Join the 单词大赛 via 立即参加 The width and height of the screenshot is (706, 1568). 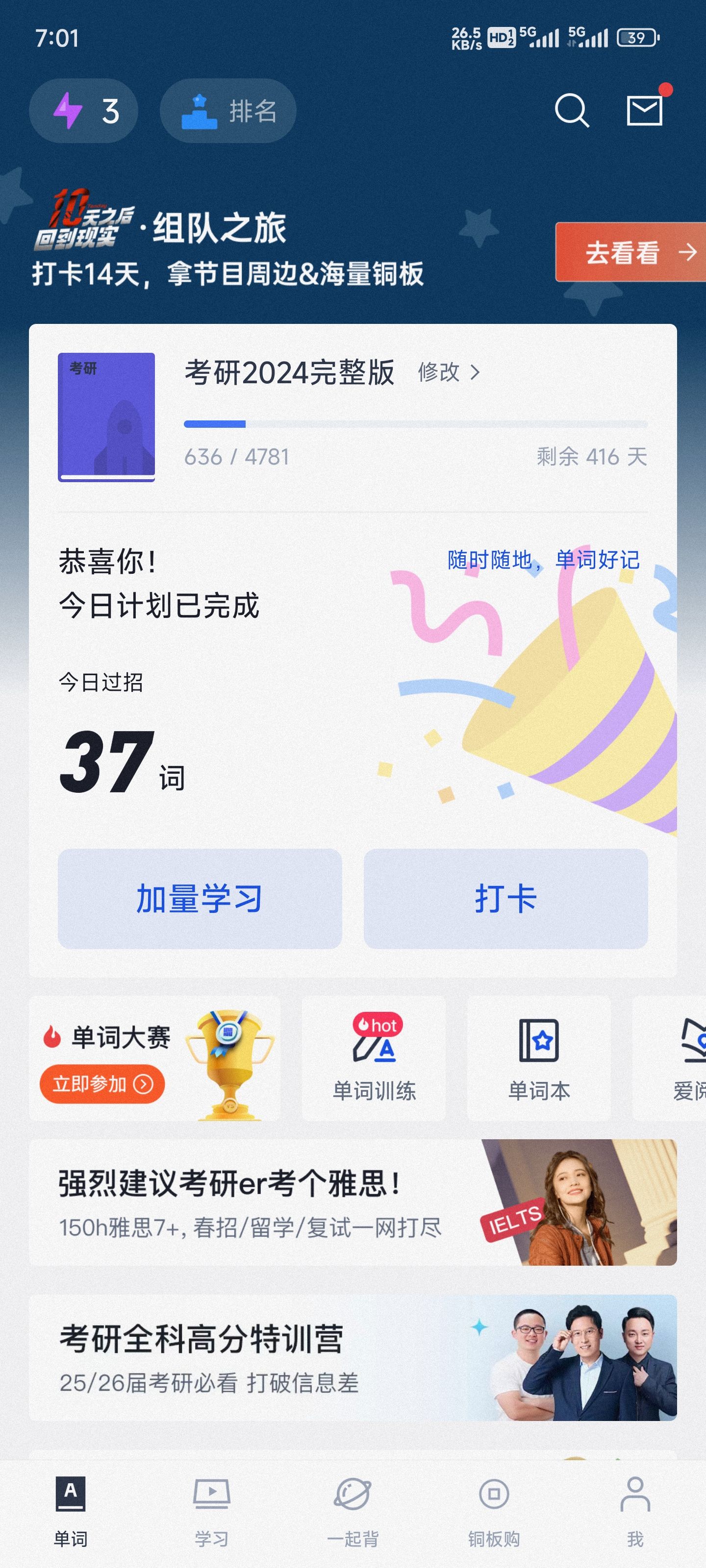(102, 1084)
